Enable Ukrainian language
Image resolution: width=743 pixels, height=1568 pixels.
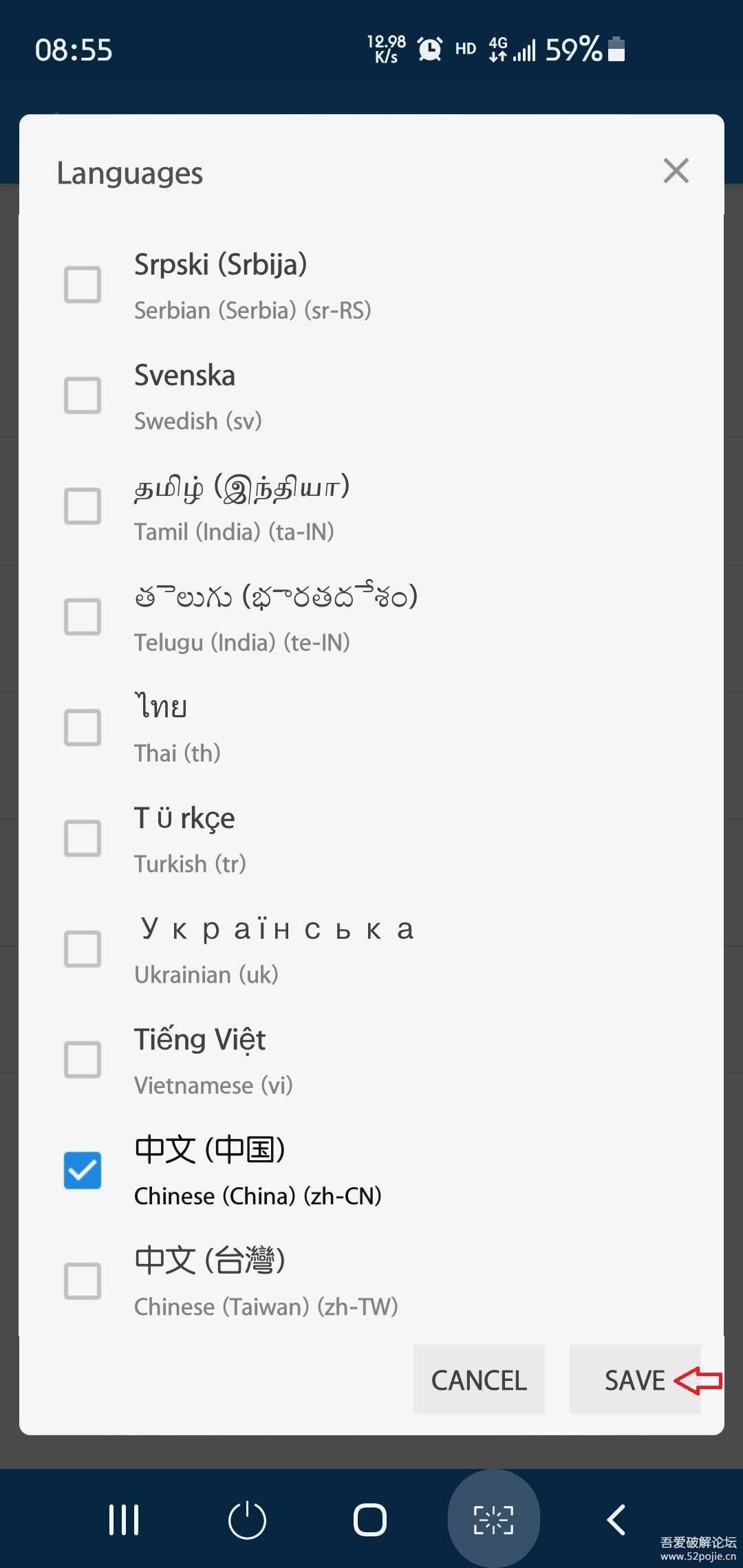tap(83, 949)
